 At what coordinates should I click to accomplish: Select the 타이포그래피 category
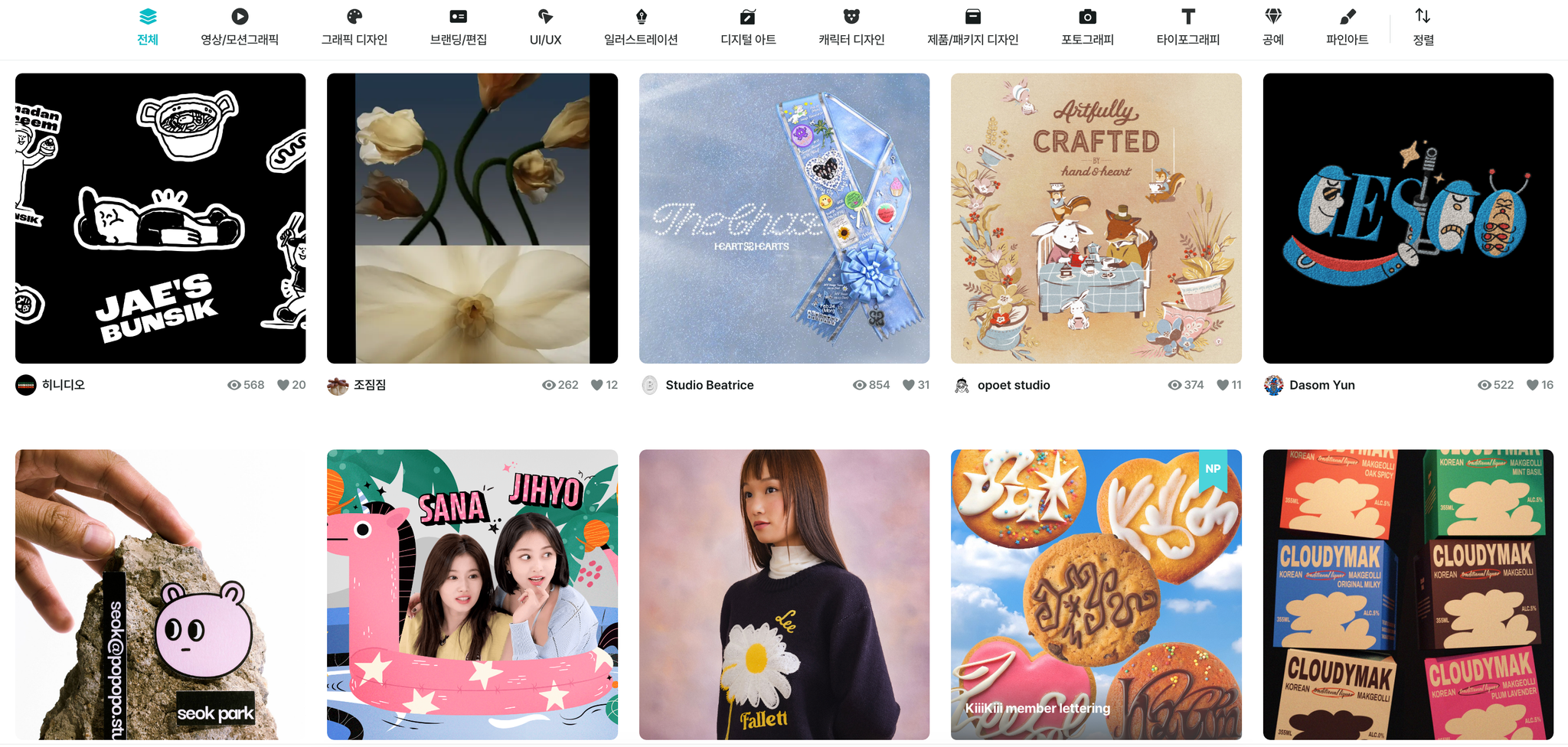point(1187,27)
